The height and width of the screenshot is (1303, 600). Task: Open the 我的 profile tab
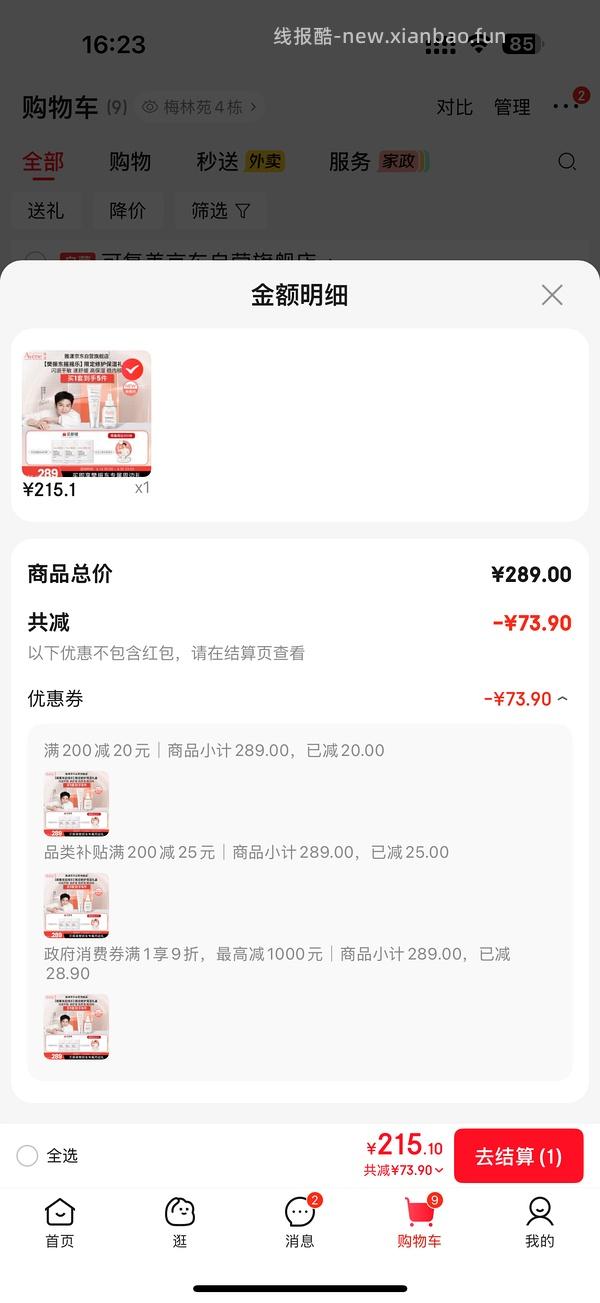[x=540, y=1223]
